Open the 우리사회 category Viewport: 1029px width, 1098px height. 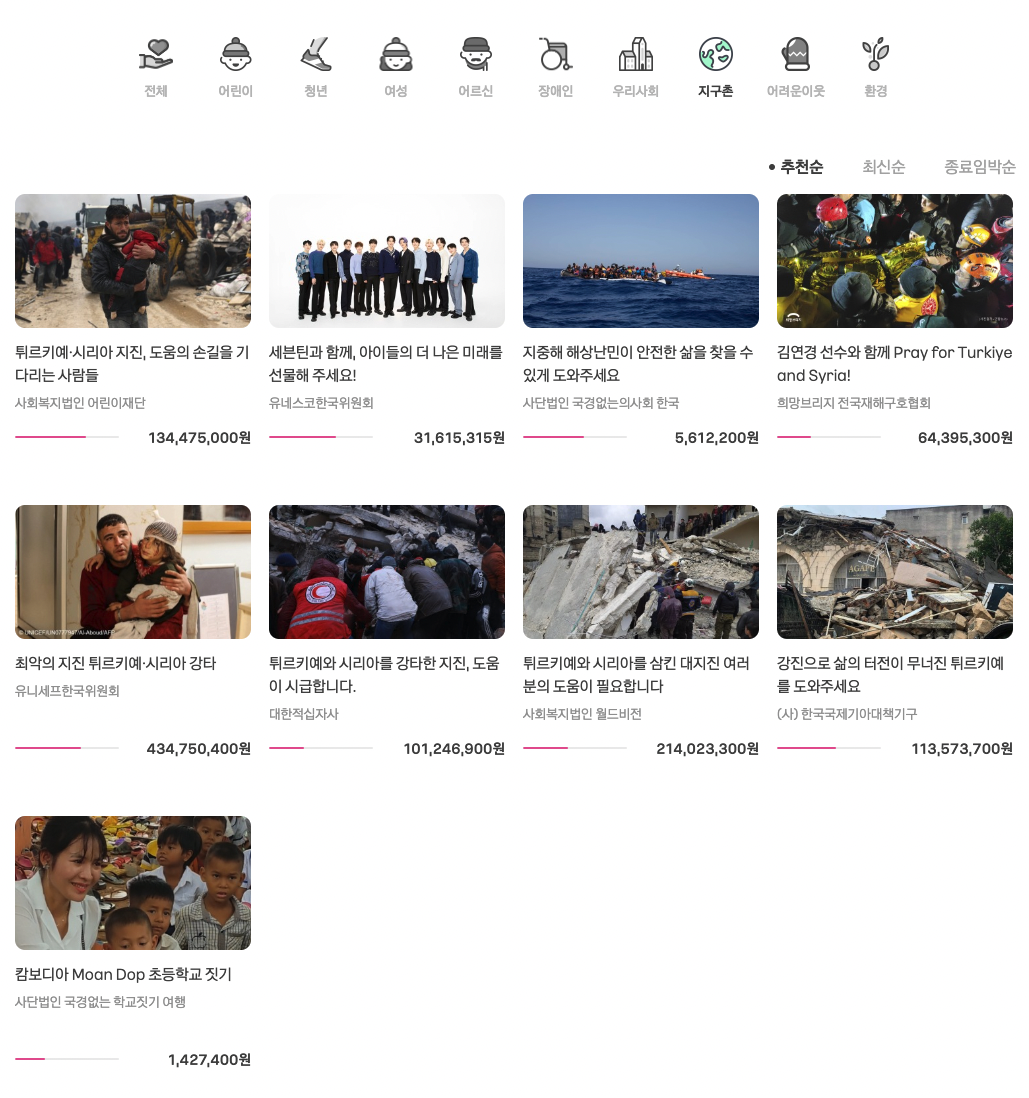pyautogui.click(x=635, y=67)
